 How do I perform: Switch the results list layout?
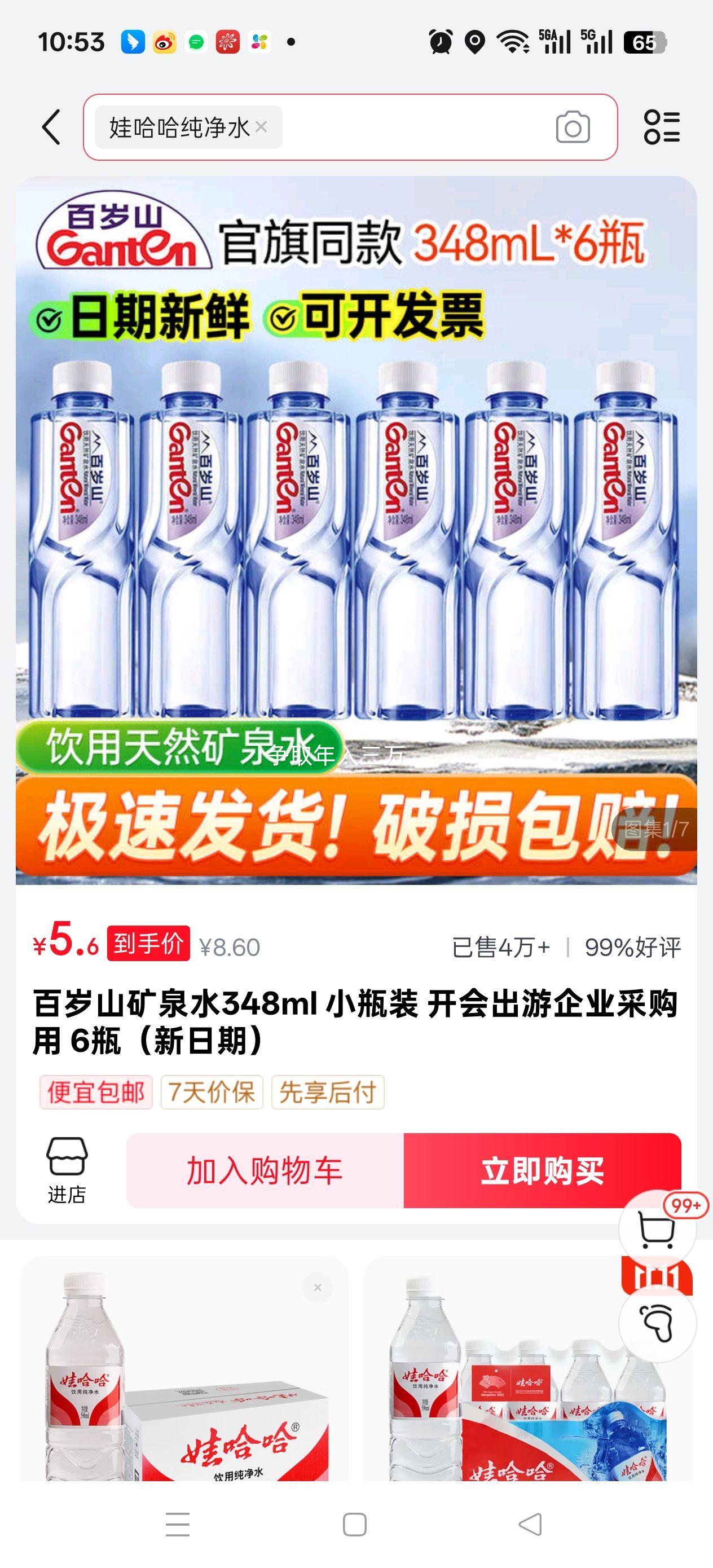pos(662,127)
